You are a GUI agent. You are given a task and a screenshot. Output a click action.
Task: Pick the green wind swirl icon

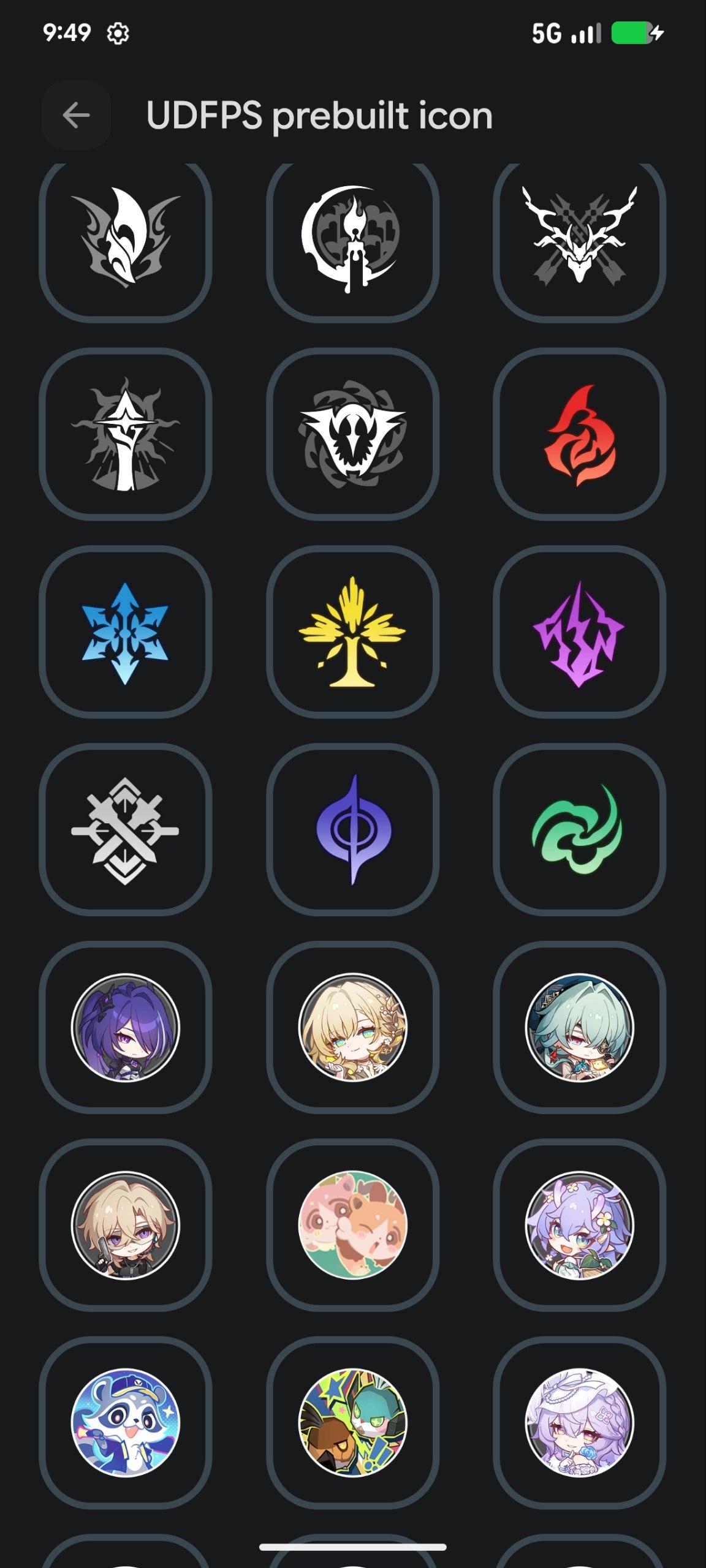(579, 830)
